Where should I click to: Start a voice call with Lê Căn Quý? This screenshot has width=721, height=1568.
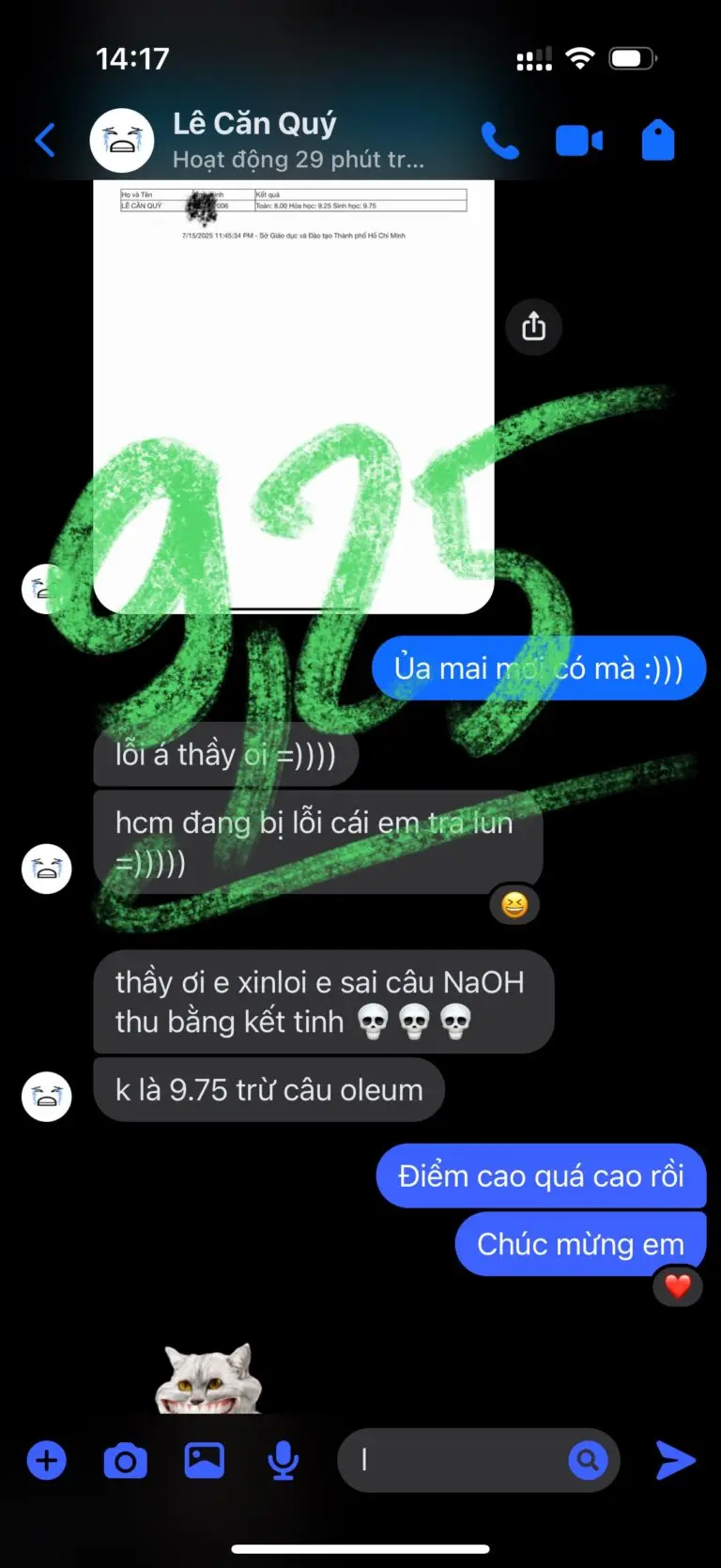tap(499, 141)
